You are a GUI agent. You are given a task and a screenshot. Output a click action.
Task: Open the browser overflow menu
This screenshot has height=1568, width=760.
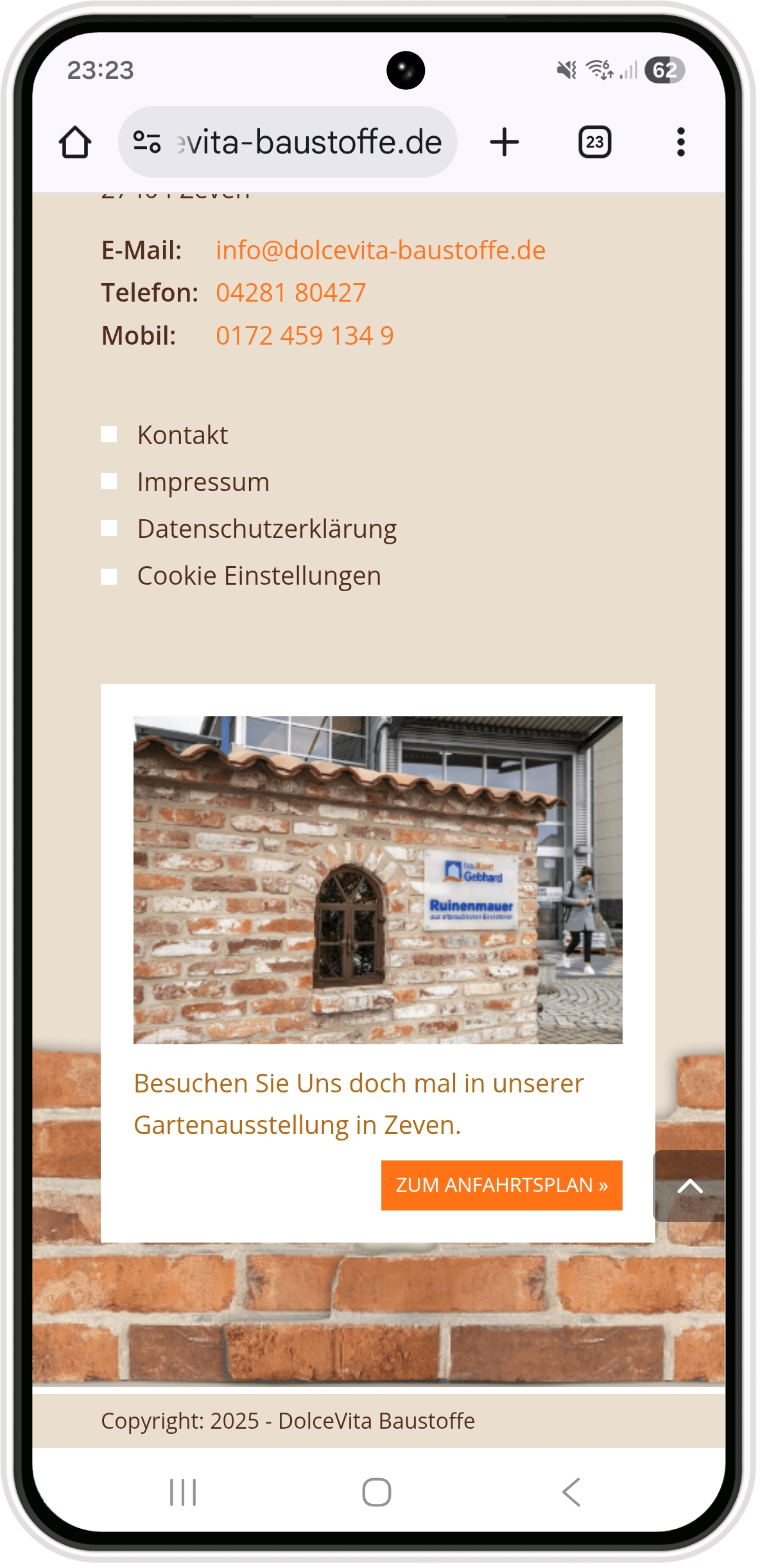click(680, 142)
